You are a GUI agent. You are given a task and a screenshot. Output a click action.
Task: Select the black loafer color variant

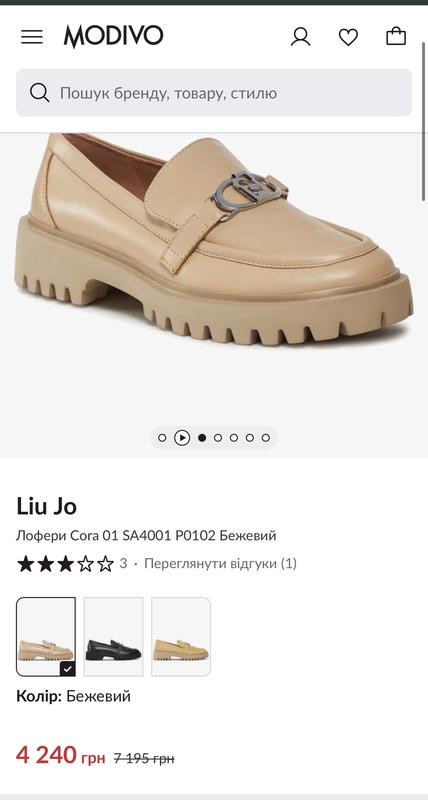113,637
